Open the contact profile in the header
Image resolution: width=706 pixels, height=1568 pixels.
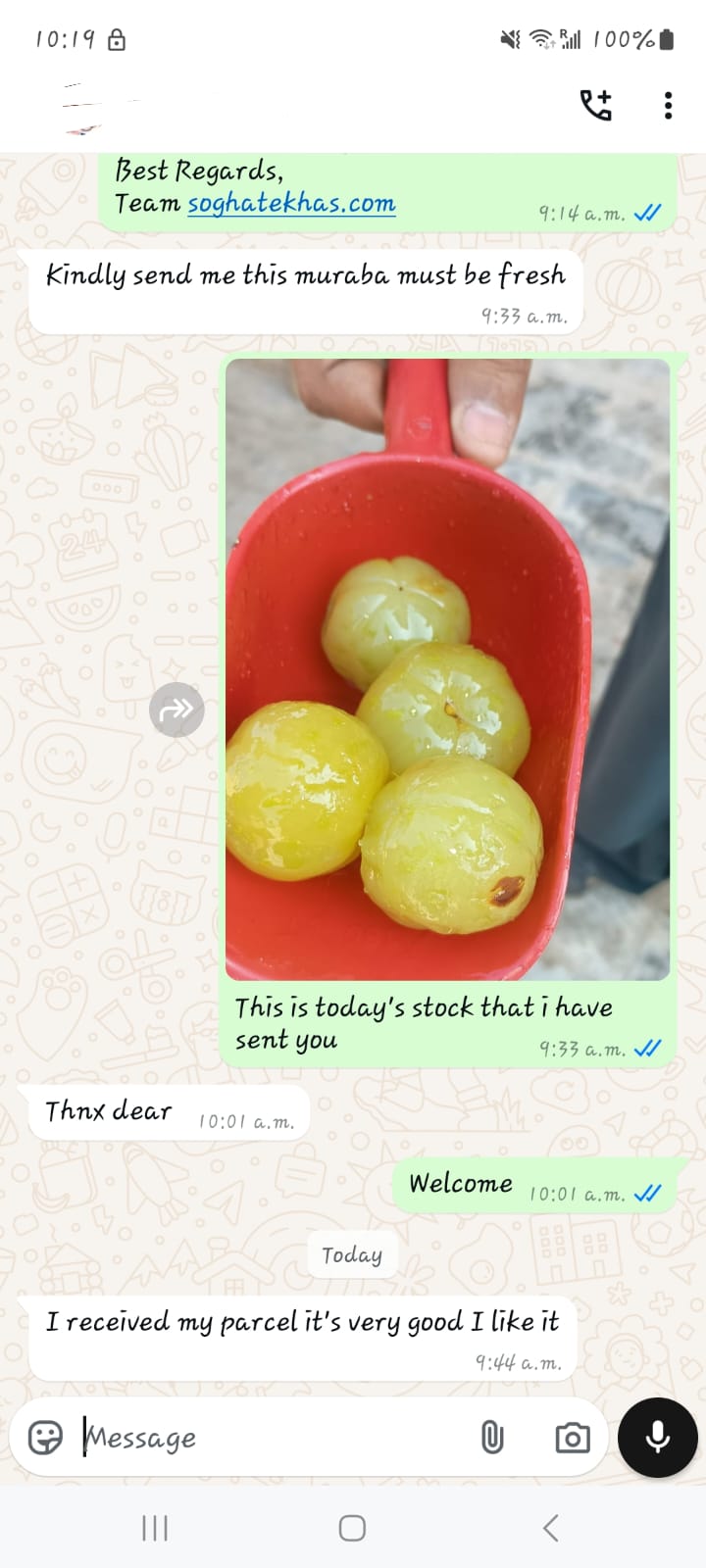pos(196,105)
